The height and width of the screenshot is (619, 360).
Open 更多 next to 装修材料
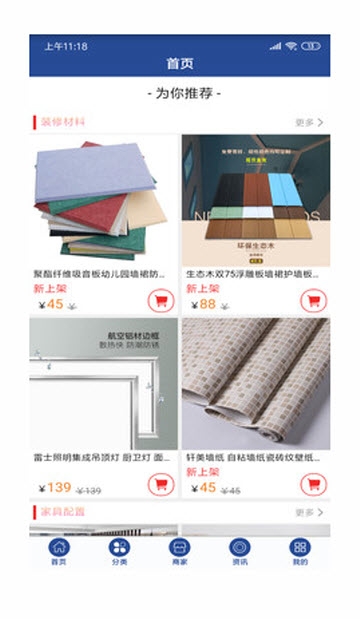(x=309, y=122)
